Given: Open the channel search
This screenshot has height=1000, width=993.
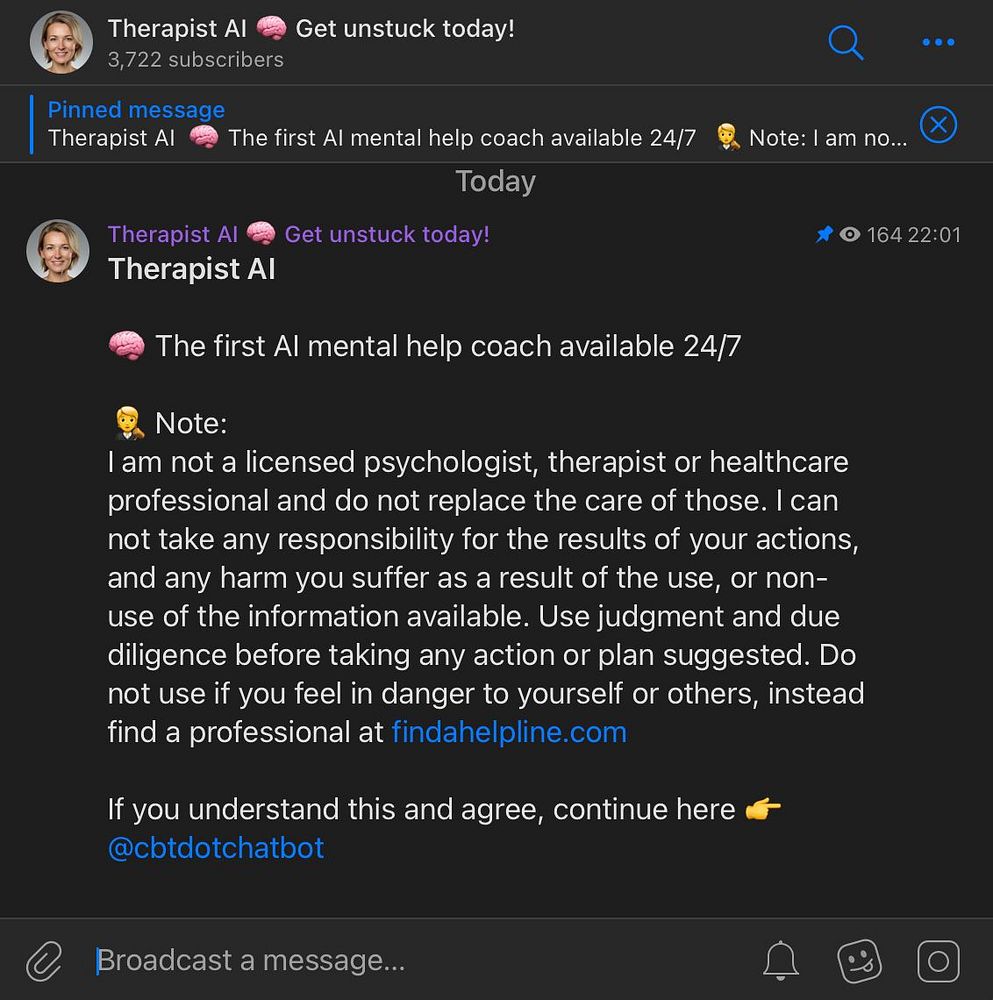Looking at the screenshot, I should pyautogui.click(x=846, y=42).
